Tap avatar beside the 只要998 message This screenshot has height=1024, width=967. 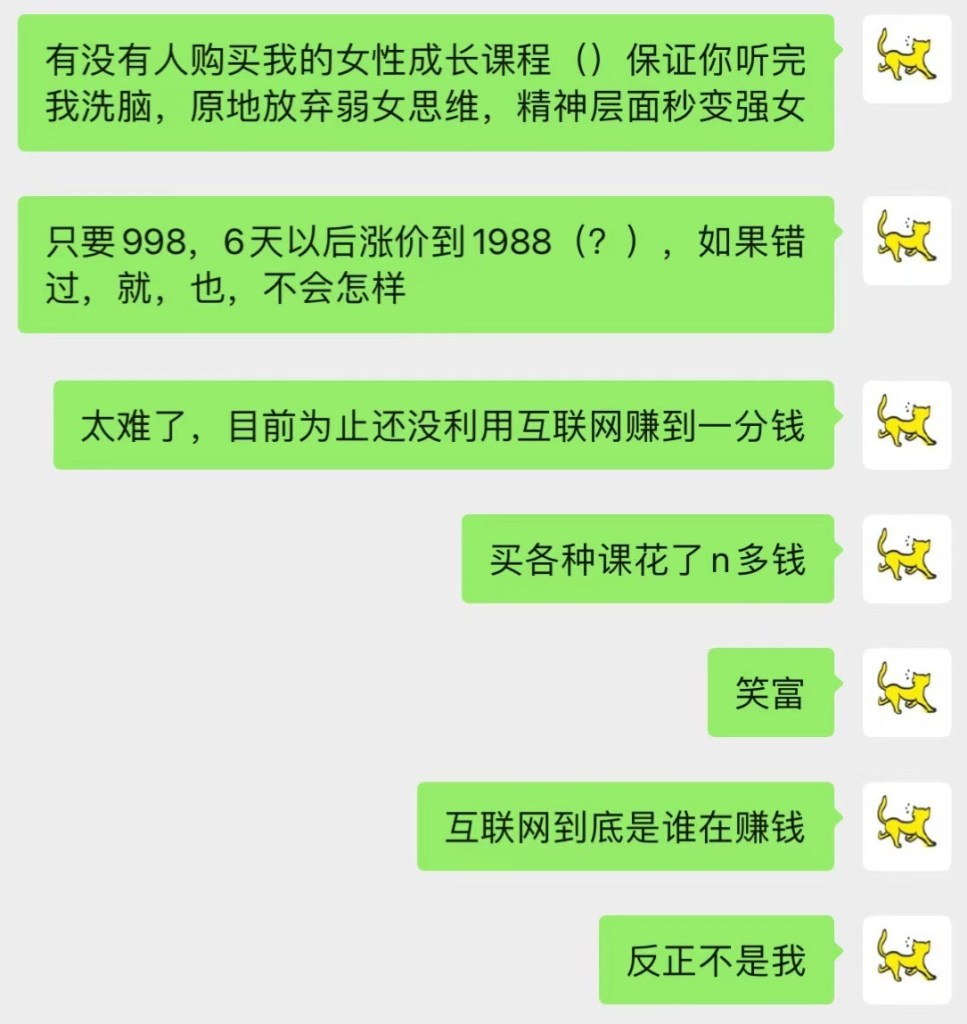(907, 241)
